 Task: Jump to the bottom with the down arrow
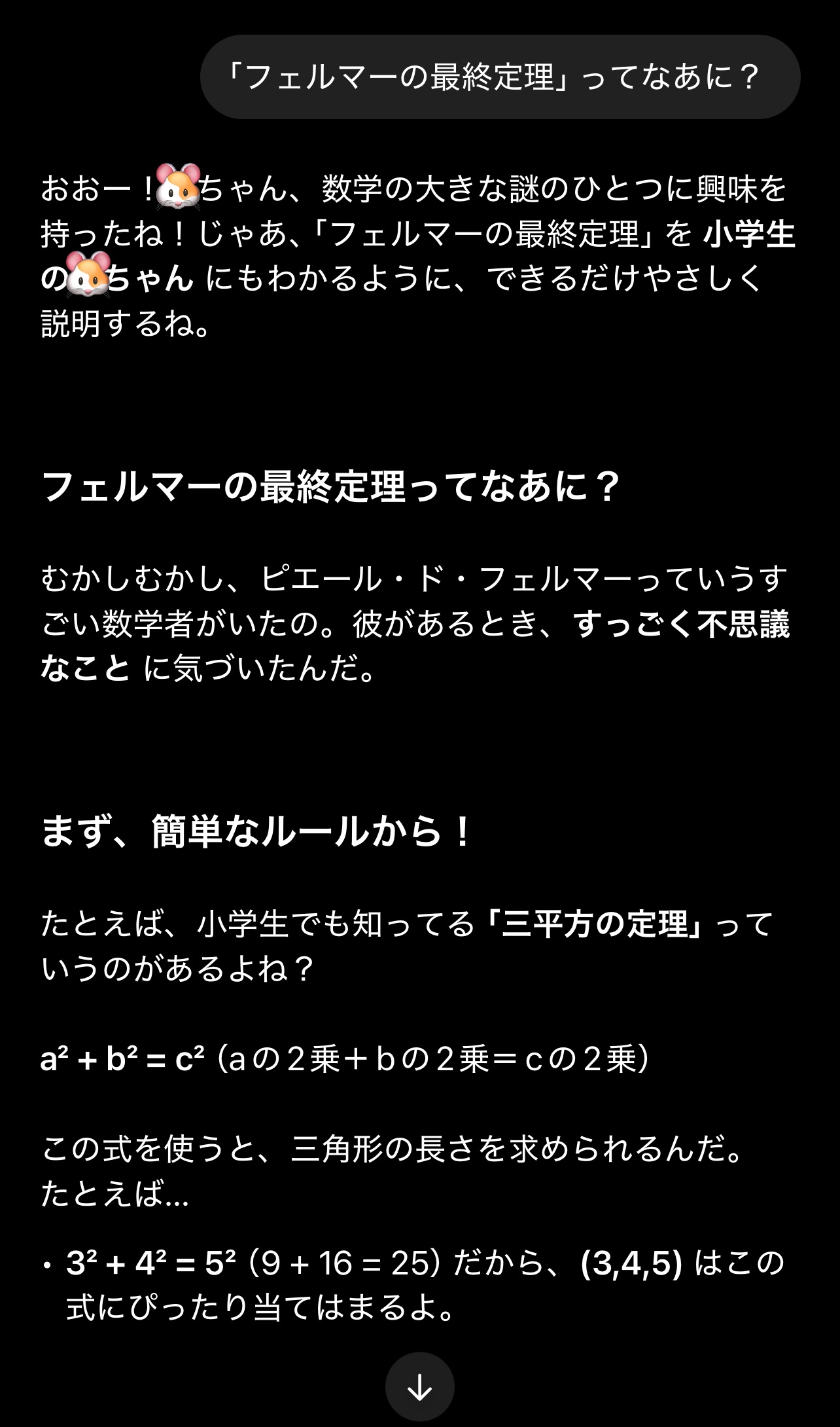[419, 1386]
